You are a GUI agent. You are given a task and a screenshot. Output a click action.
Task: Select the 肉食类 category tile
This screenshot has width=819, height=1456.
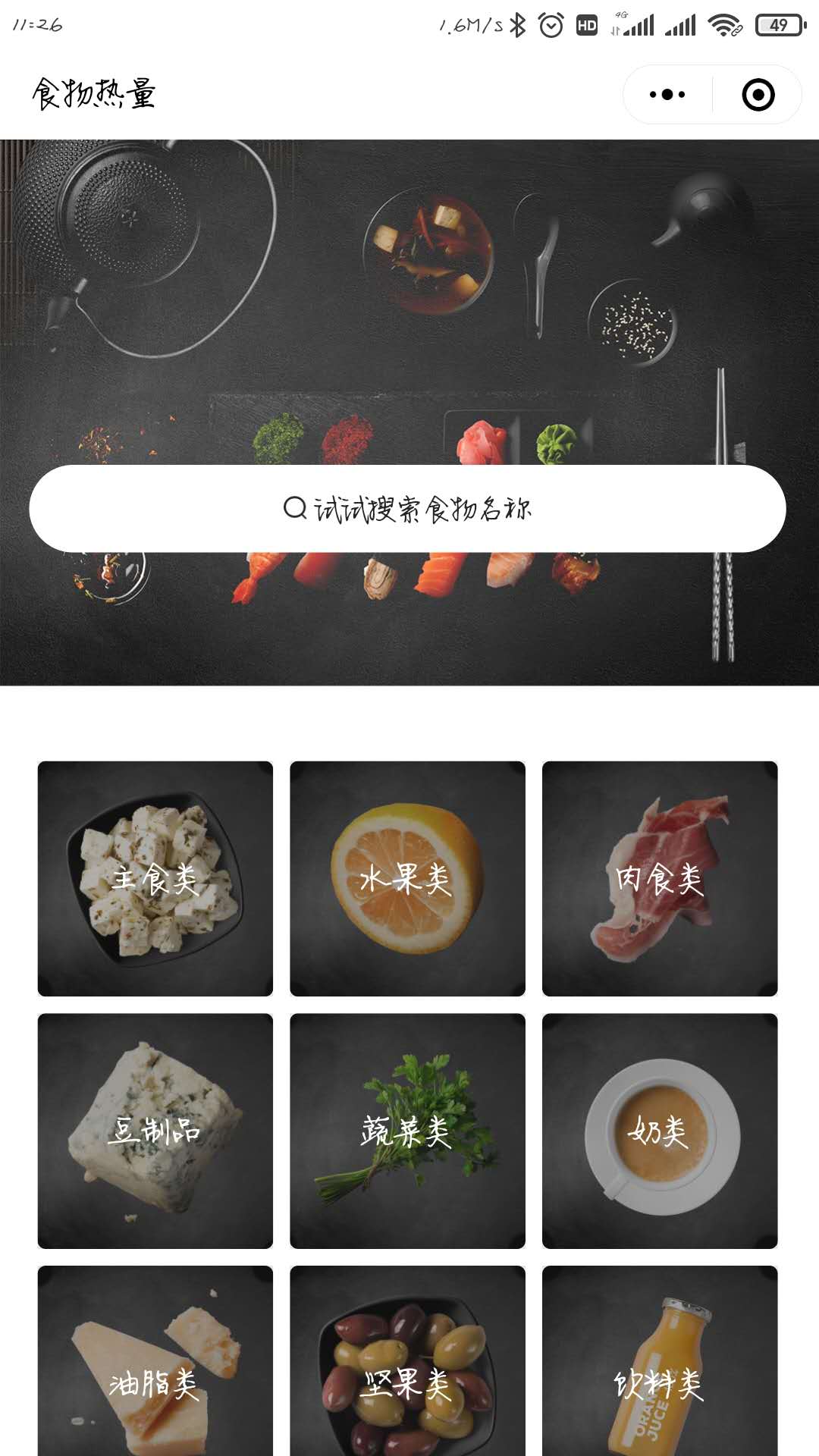660,878
